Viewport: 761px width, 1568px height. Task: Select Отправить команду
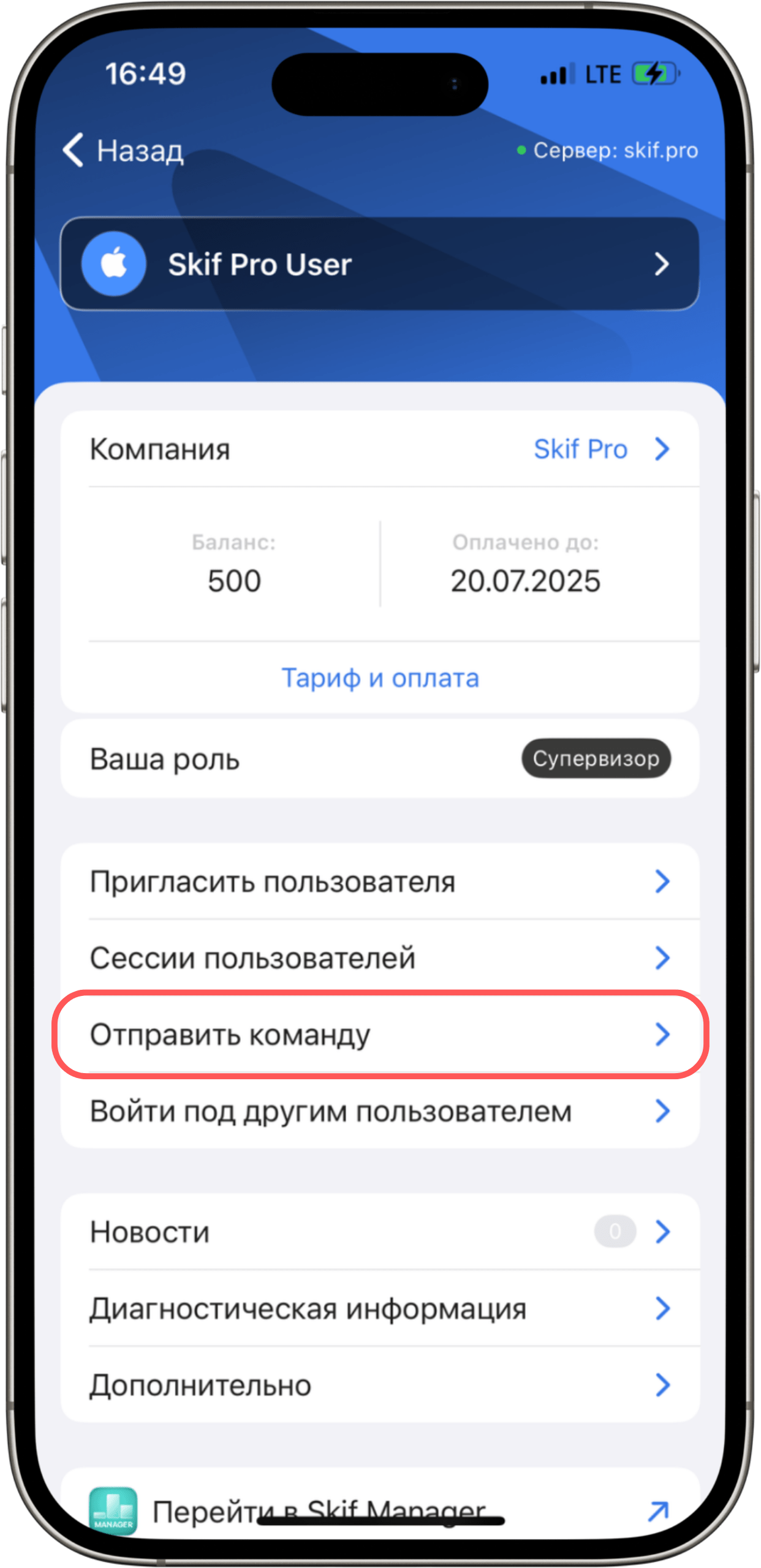pos(380,1035)
